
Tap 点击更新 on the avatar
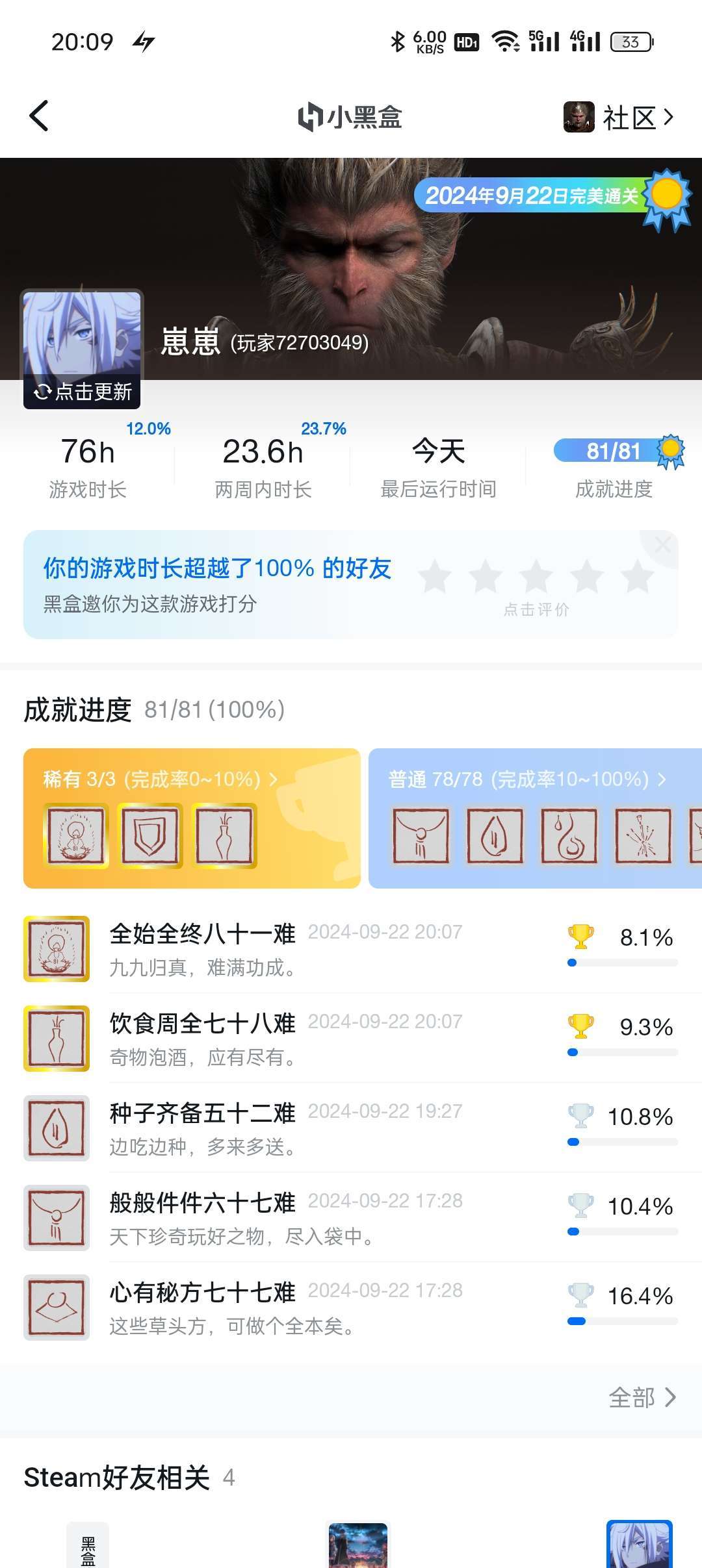click(x=83, y=392)
